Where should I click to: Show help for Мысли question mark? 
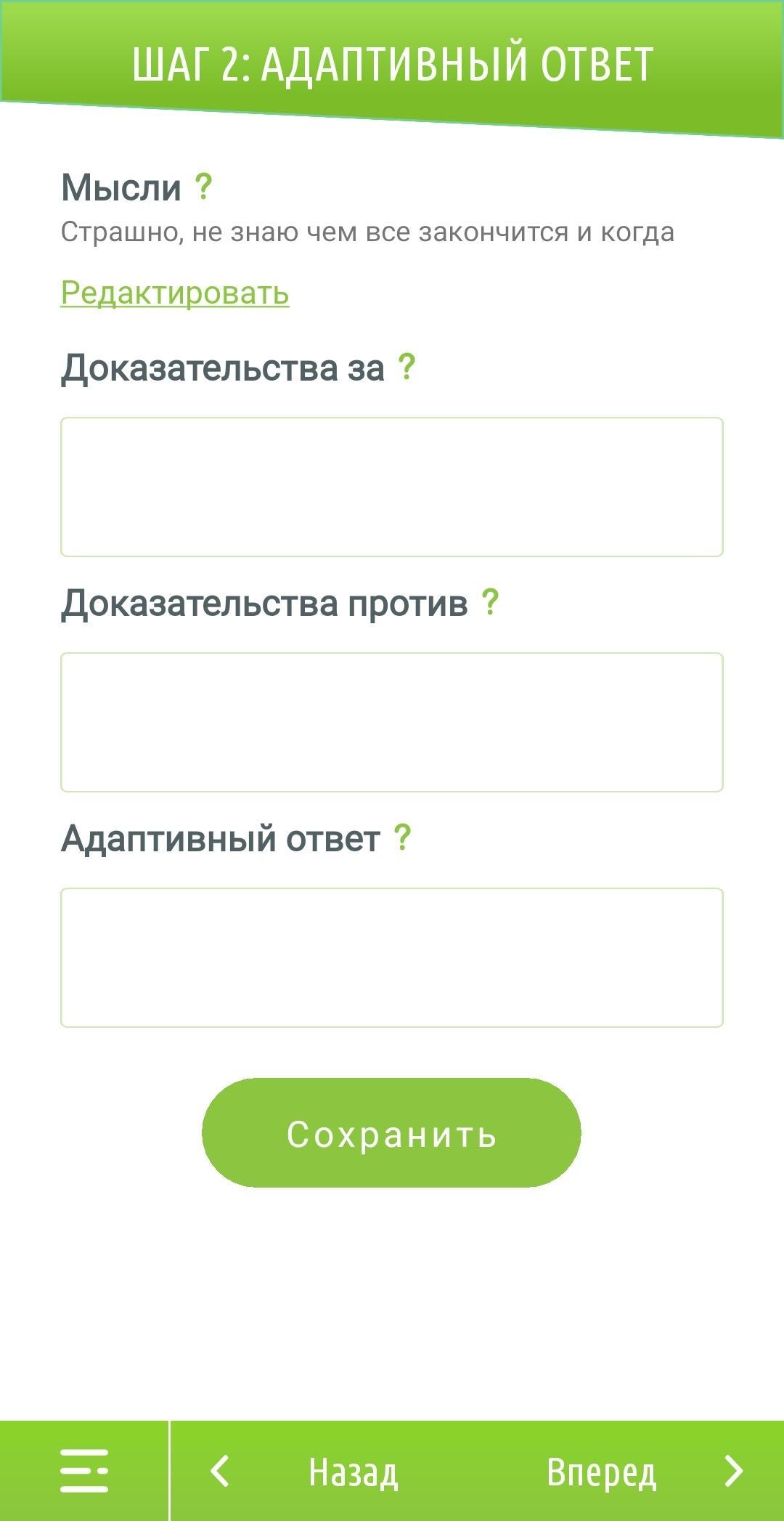204,187
